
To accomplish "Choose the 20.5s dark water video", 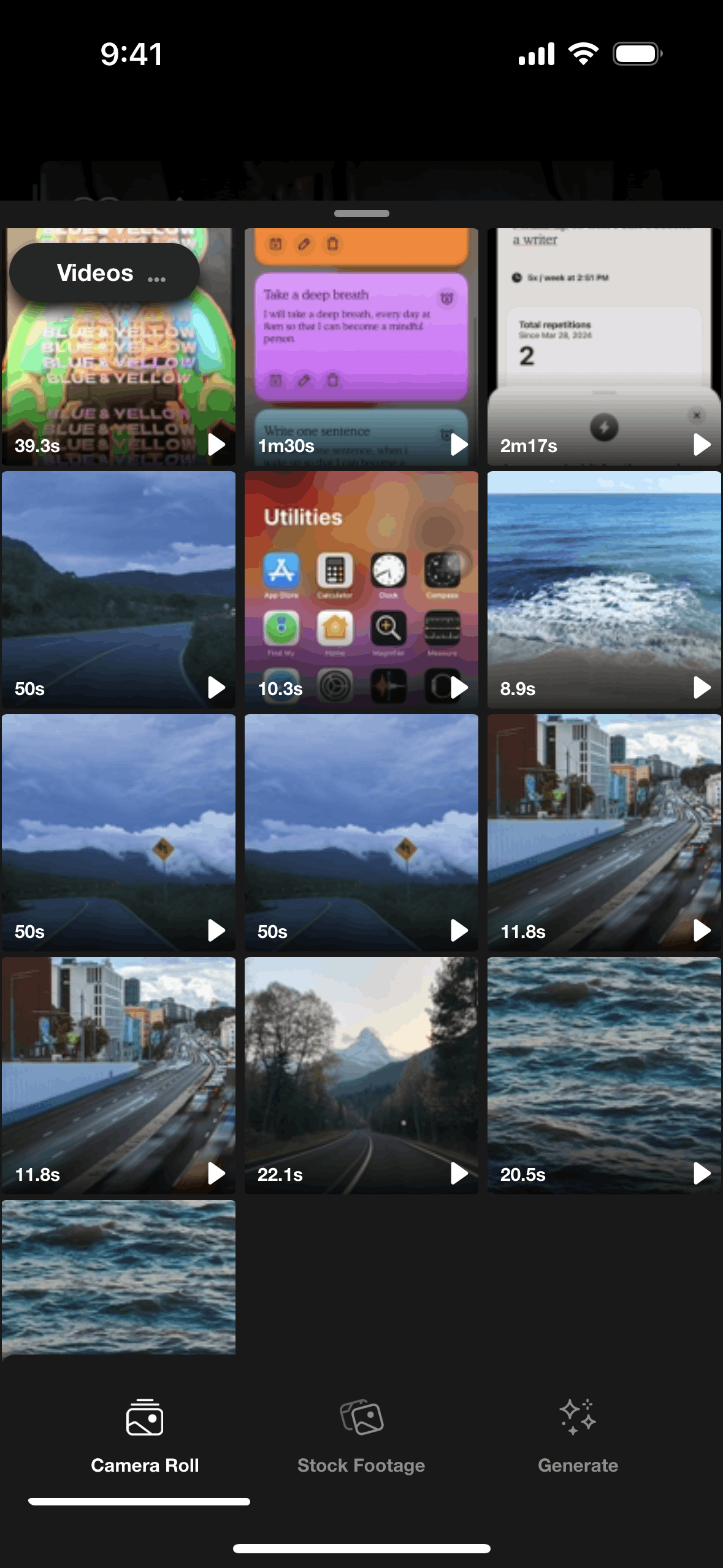I will click(604, 1075).
